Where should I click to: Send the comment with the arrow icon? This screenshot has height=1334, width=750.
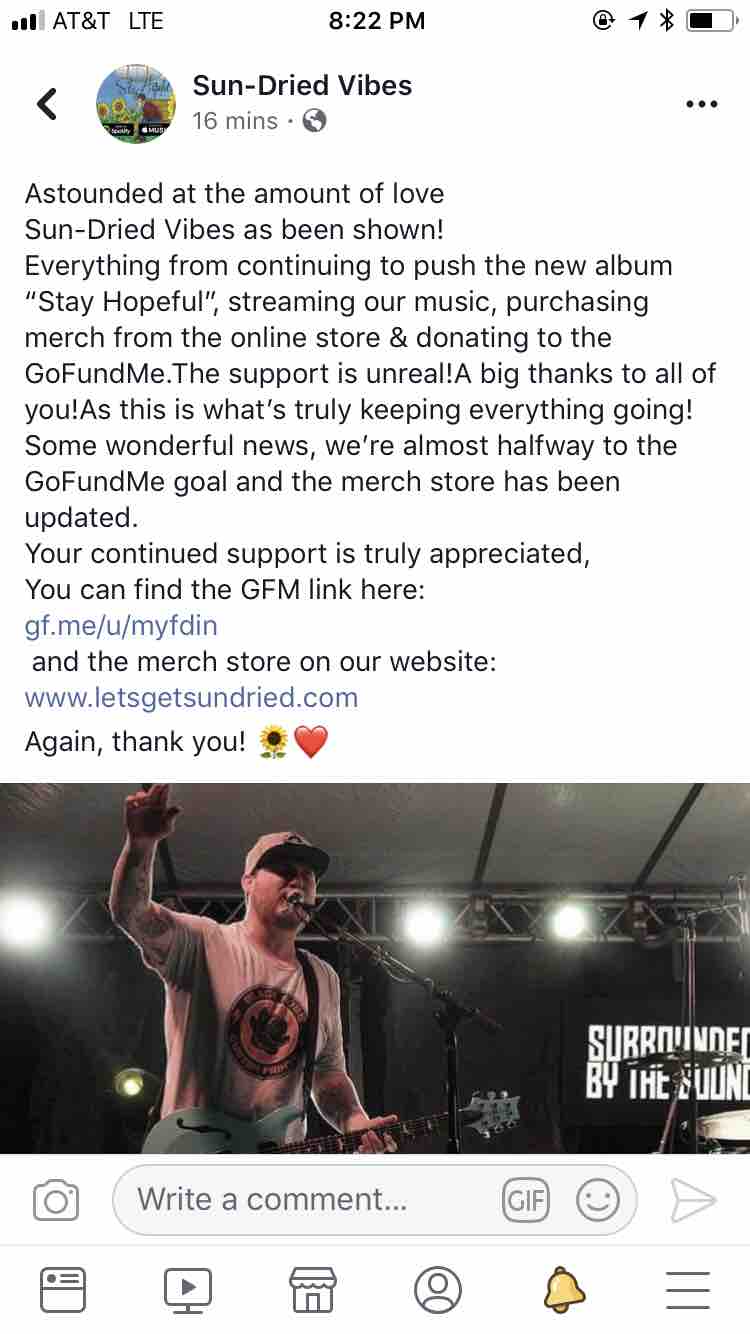coord(693,1200)
